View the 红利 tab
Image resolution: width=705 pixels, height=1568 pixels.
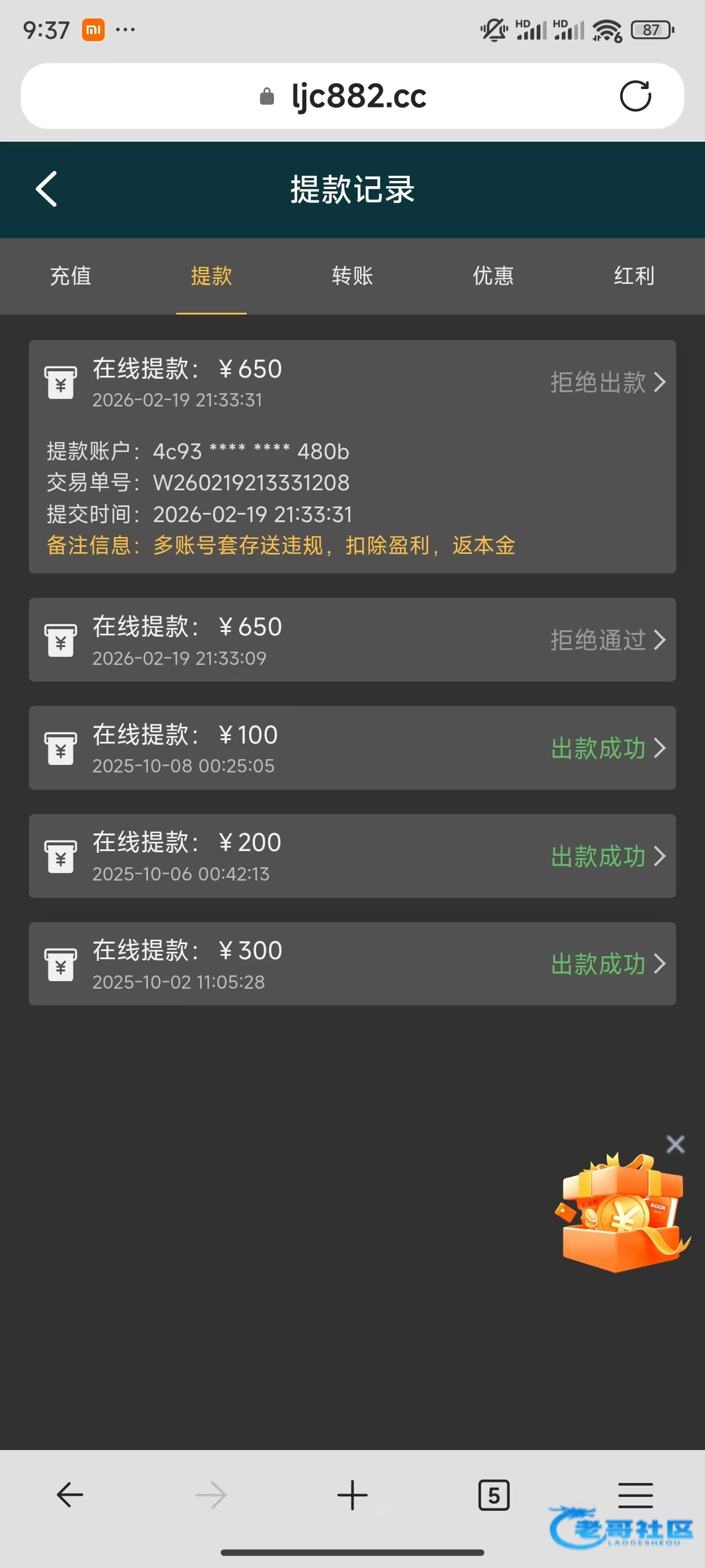[634, 276]
